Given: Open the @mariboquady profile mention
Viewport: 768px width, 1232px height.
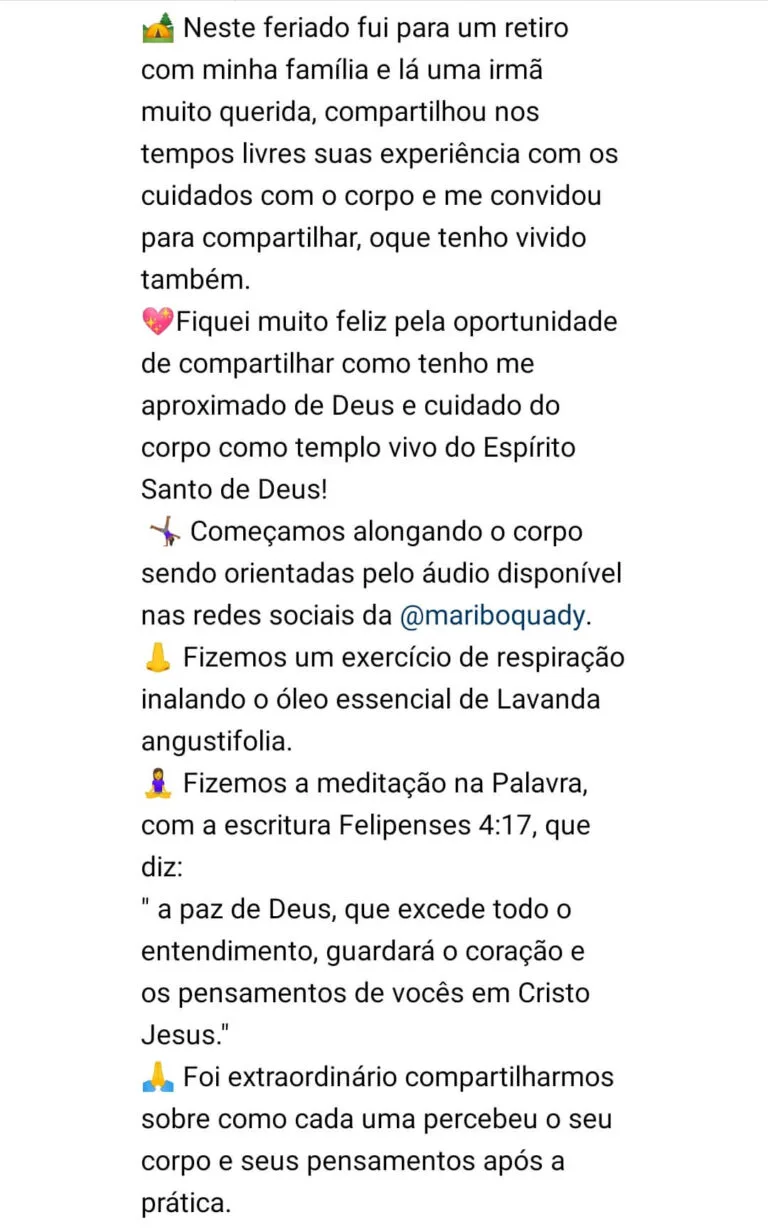Looking at the screenshot, I should pyautogui.click(x=491, y=616).
